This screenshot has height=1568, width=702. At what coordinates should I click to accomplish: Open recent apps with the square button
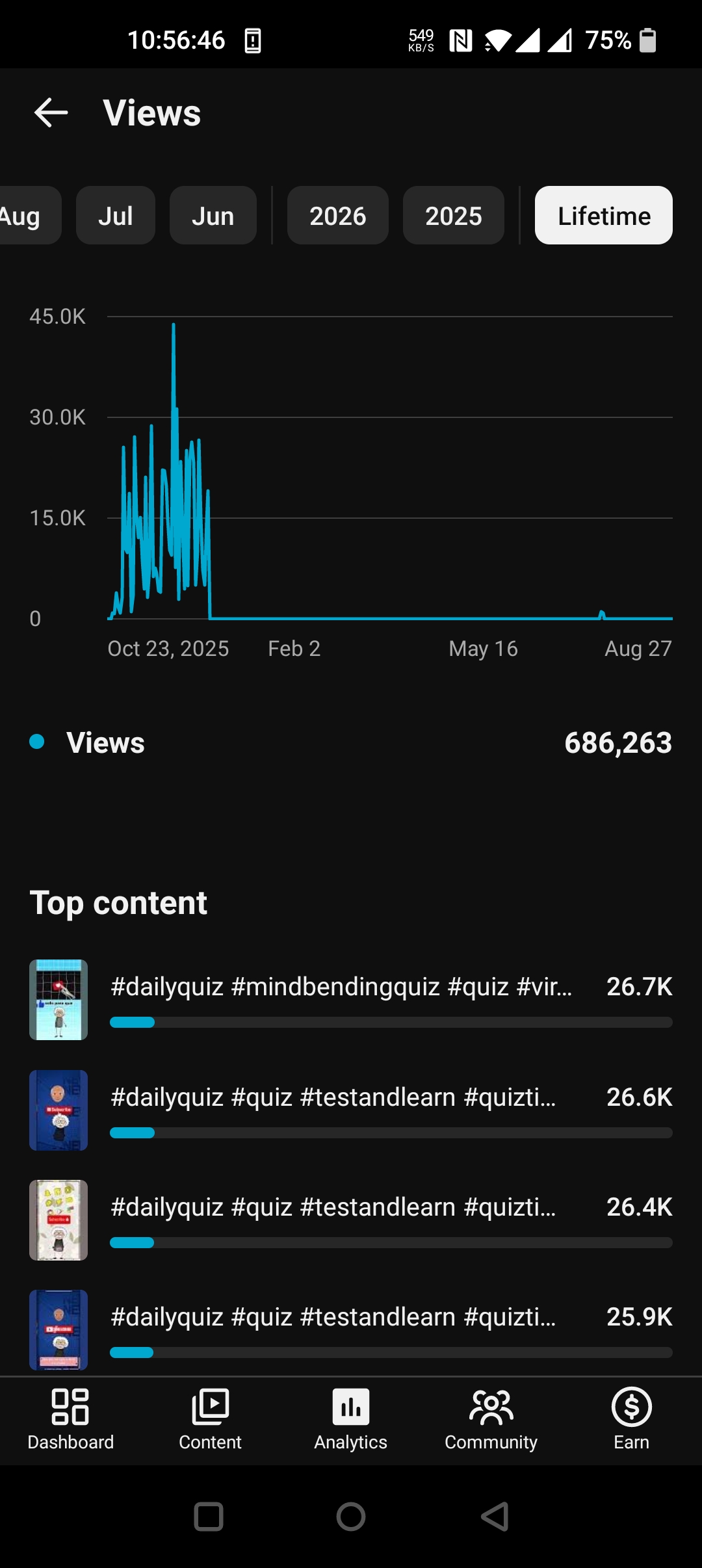pyautogui.click(x=209, y=1517)
